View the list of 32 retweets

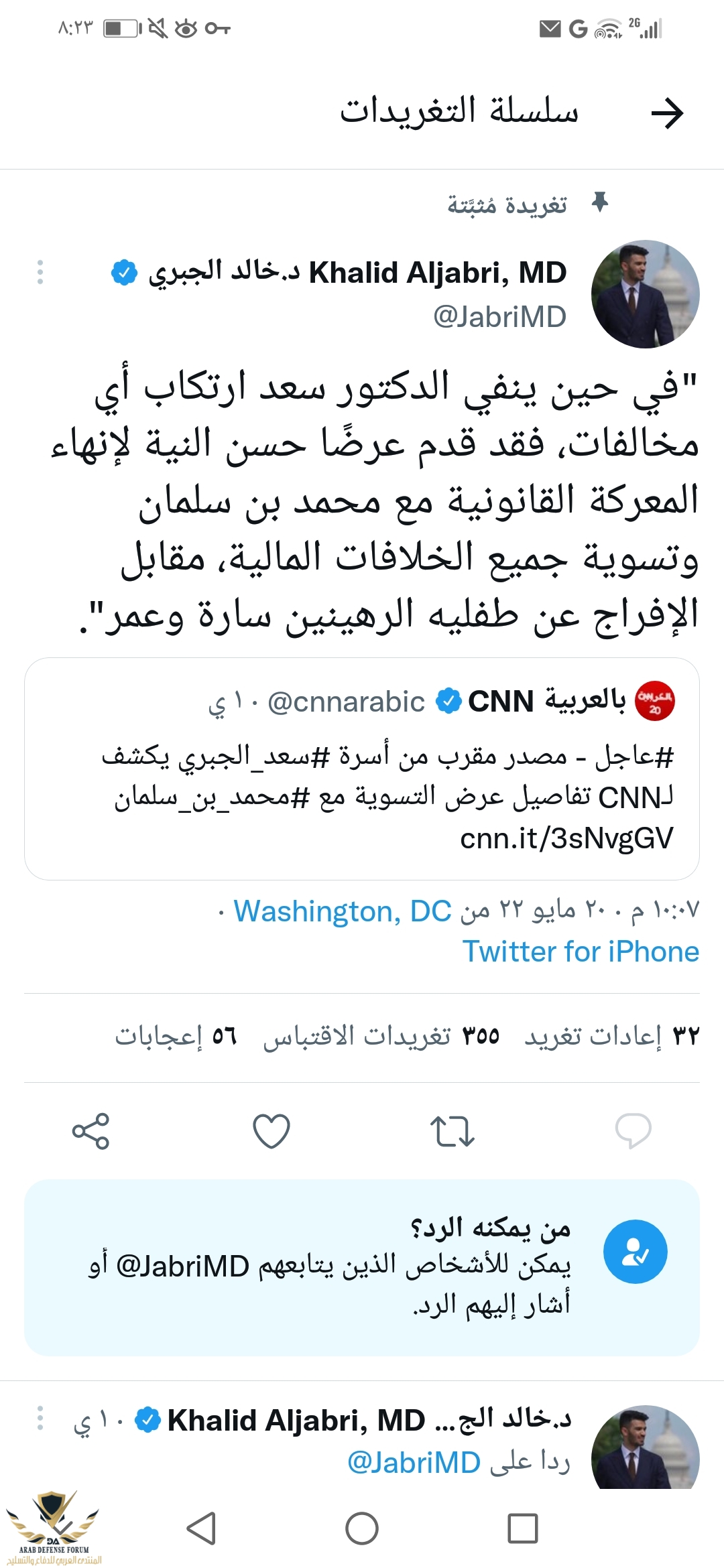pos(611,1036)
